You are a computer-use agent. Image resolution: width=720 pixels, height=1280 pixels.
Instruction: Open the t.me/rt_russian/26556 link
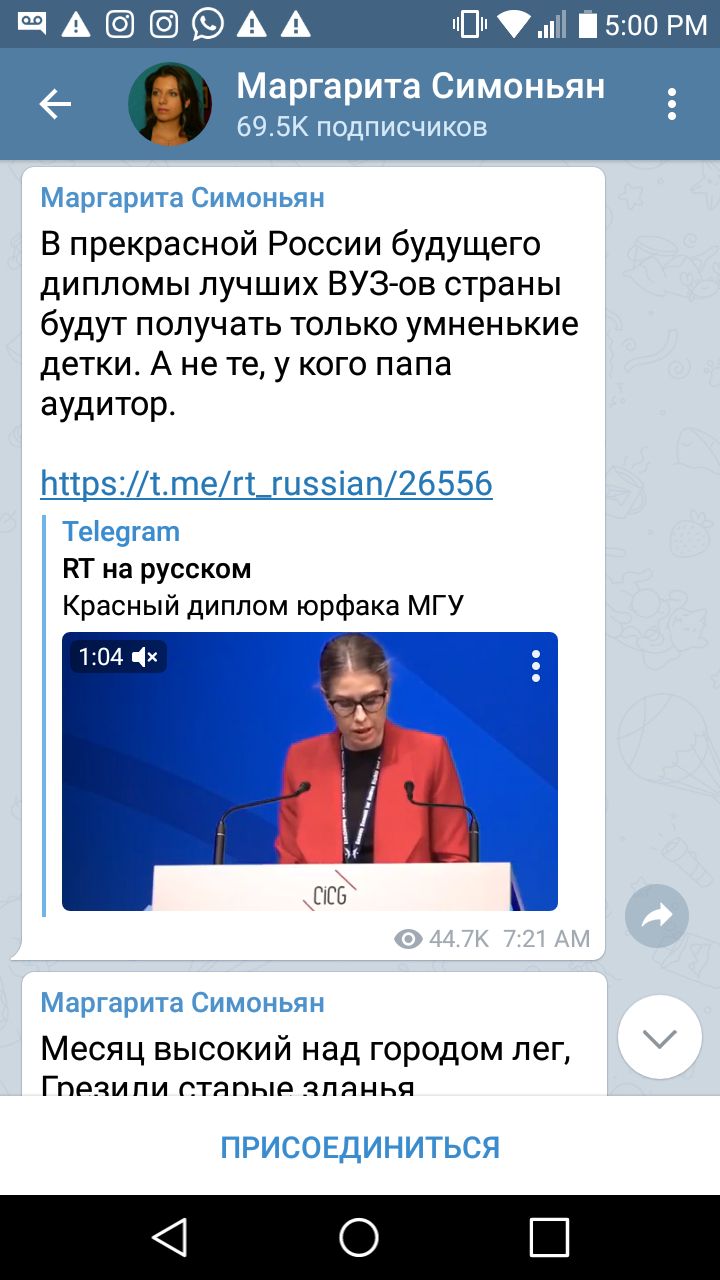266,484
